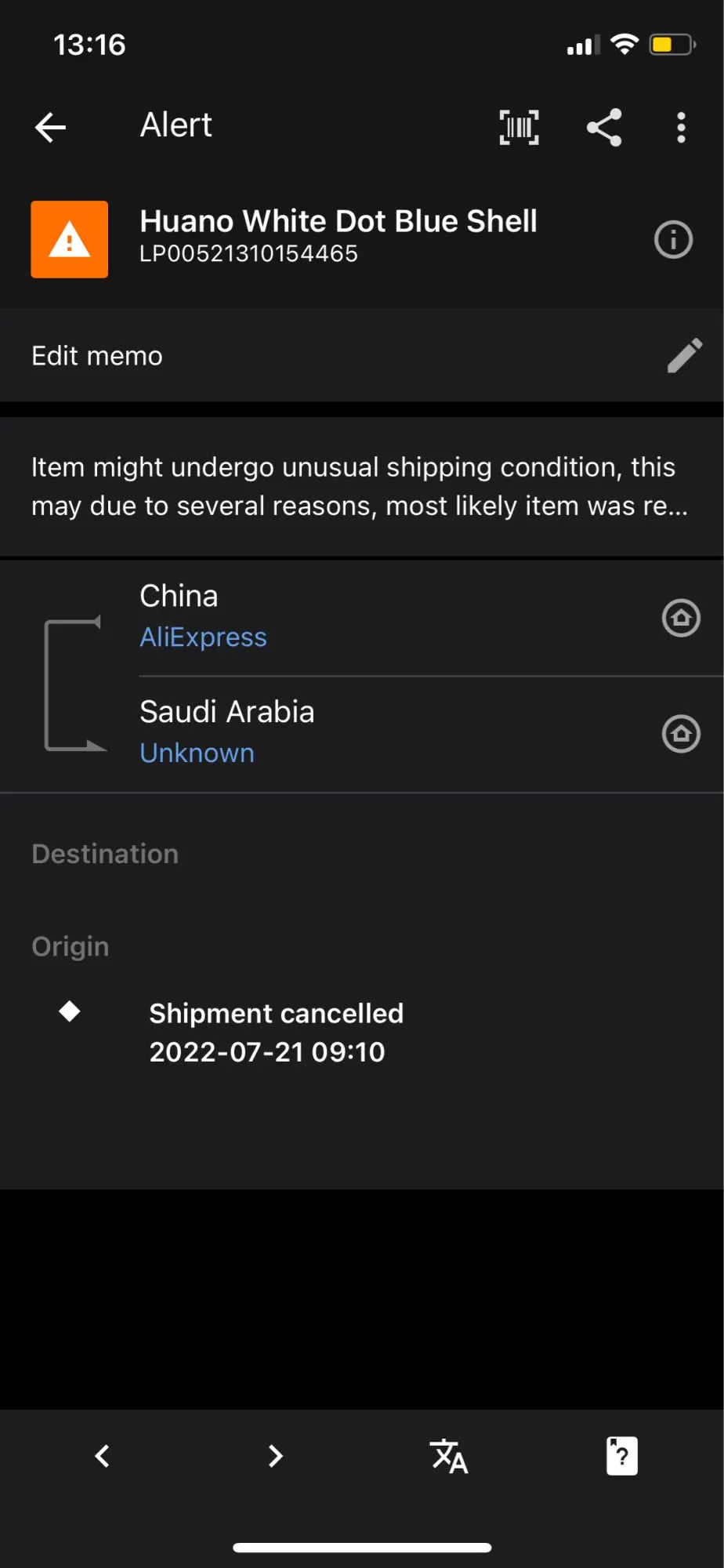
Task: Open the Unknown carrier link for Saudi Arabia
Action: [197, 753]
